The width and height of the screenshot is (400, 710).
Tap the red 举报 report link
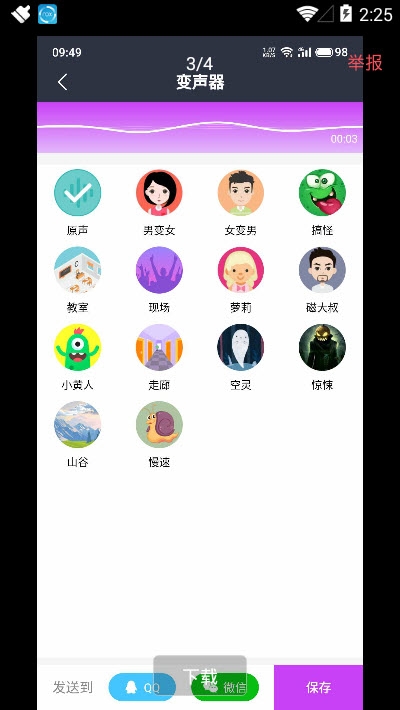[x=365, y=62]
